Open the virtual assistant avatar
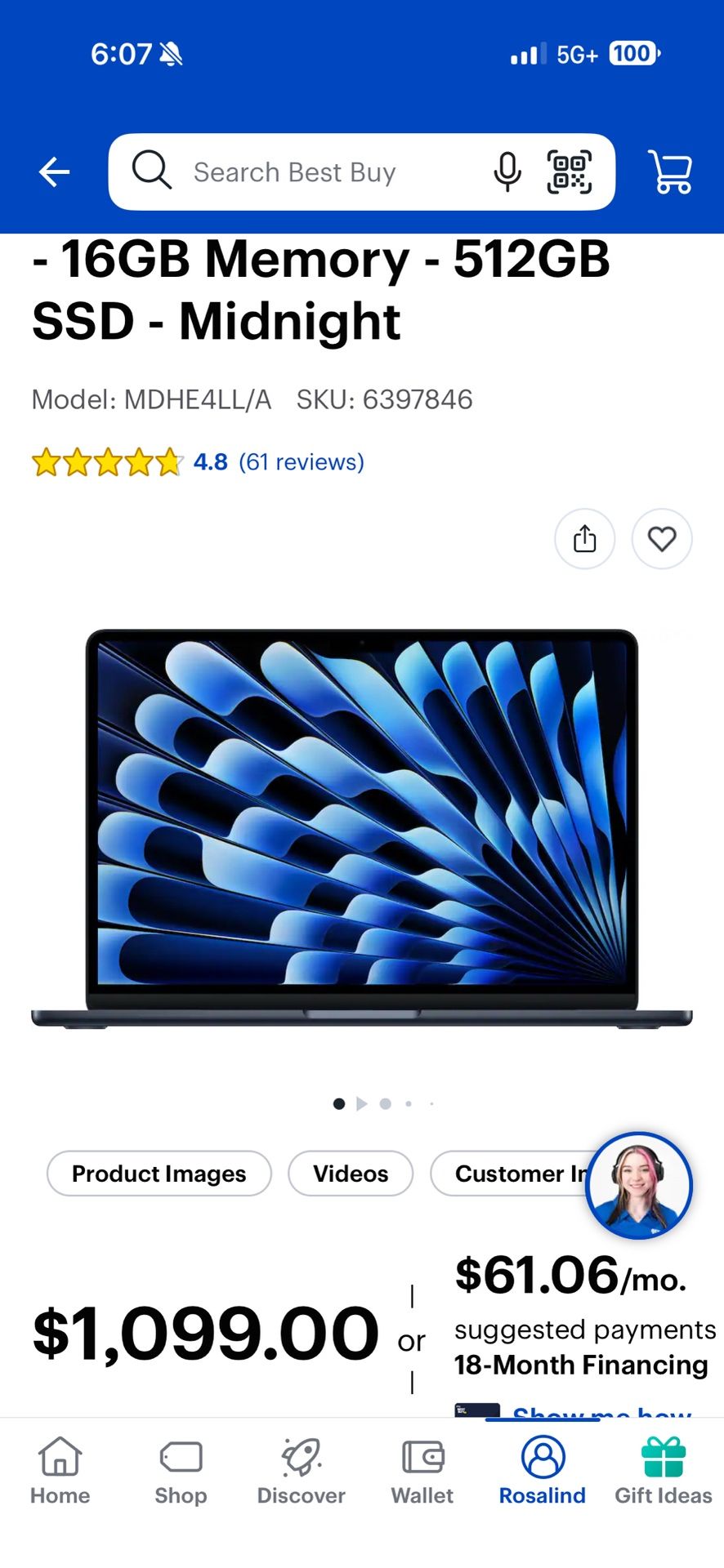Viewport: 724px width, 1568px height. (x=639, y=1185)
